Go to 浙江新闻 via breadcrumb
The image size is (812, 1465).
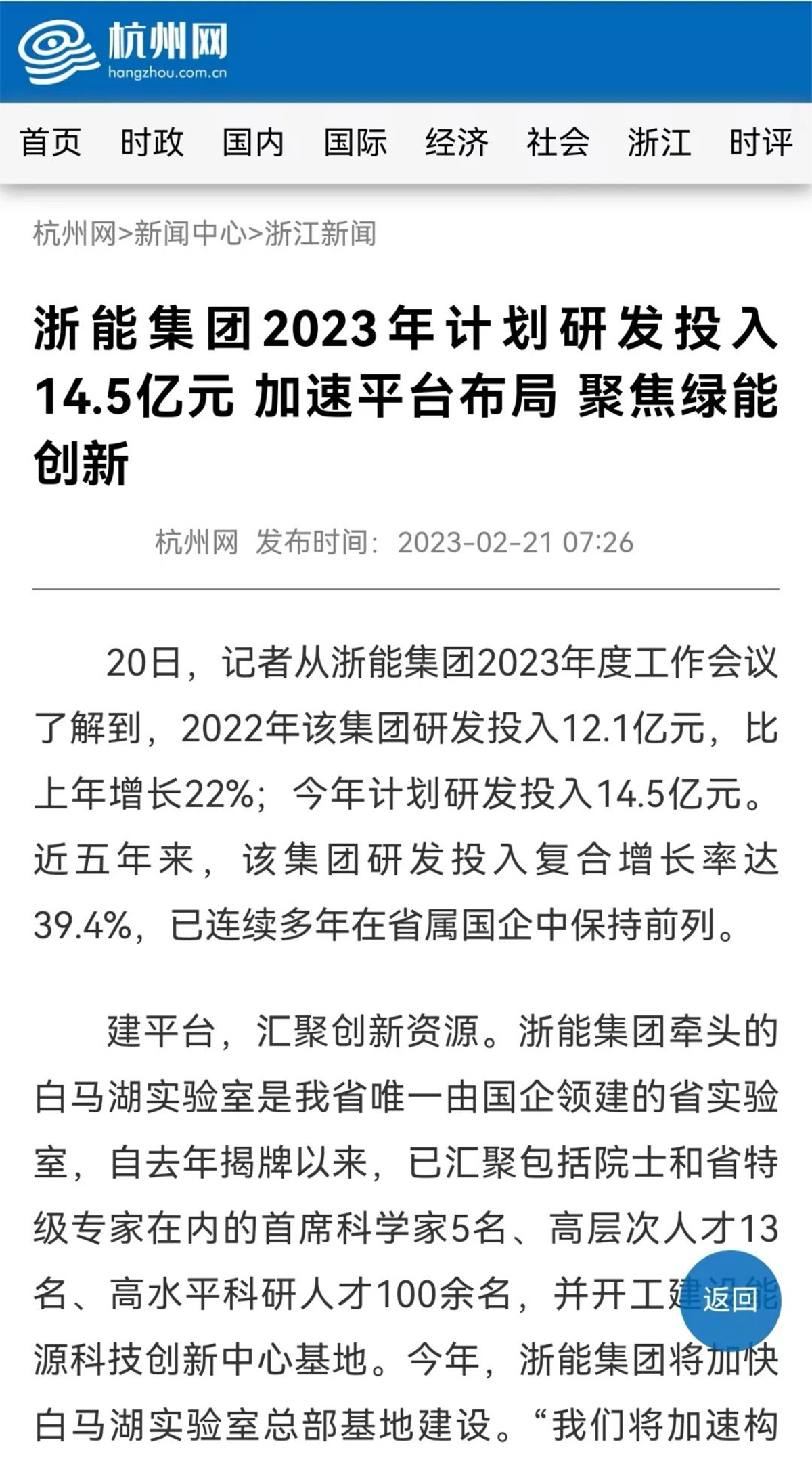[x=320, y=234]
